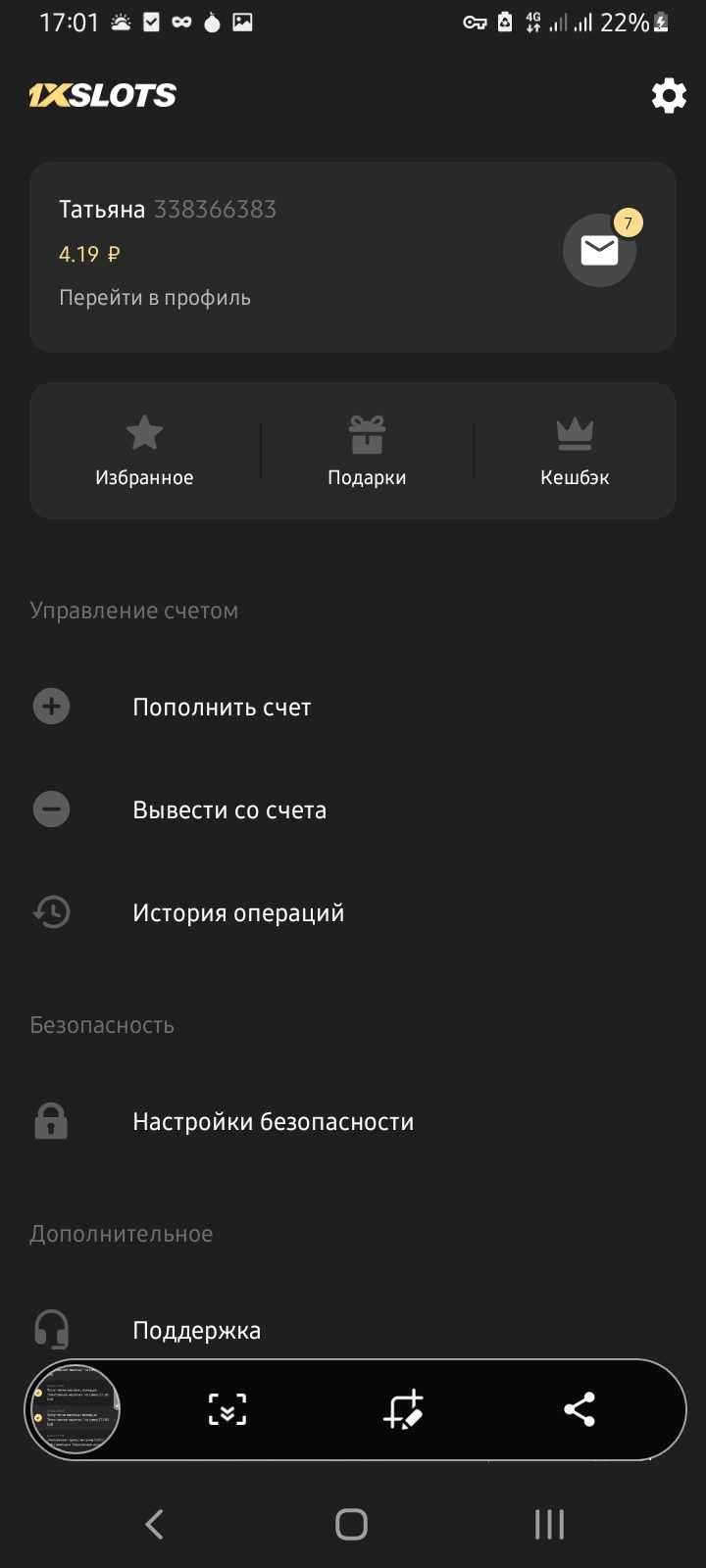Tap the scroll capture icon
The image size is (706, 1568).
(227, 1410)
